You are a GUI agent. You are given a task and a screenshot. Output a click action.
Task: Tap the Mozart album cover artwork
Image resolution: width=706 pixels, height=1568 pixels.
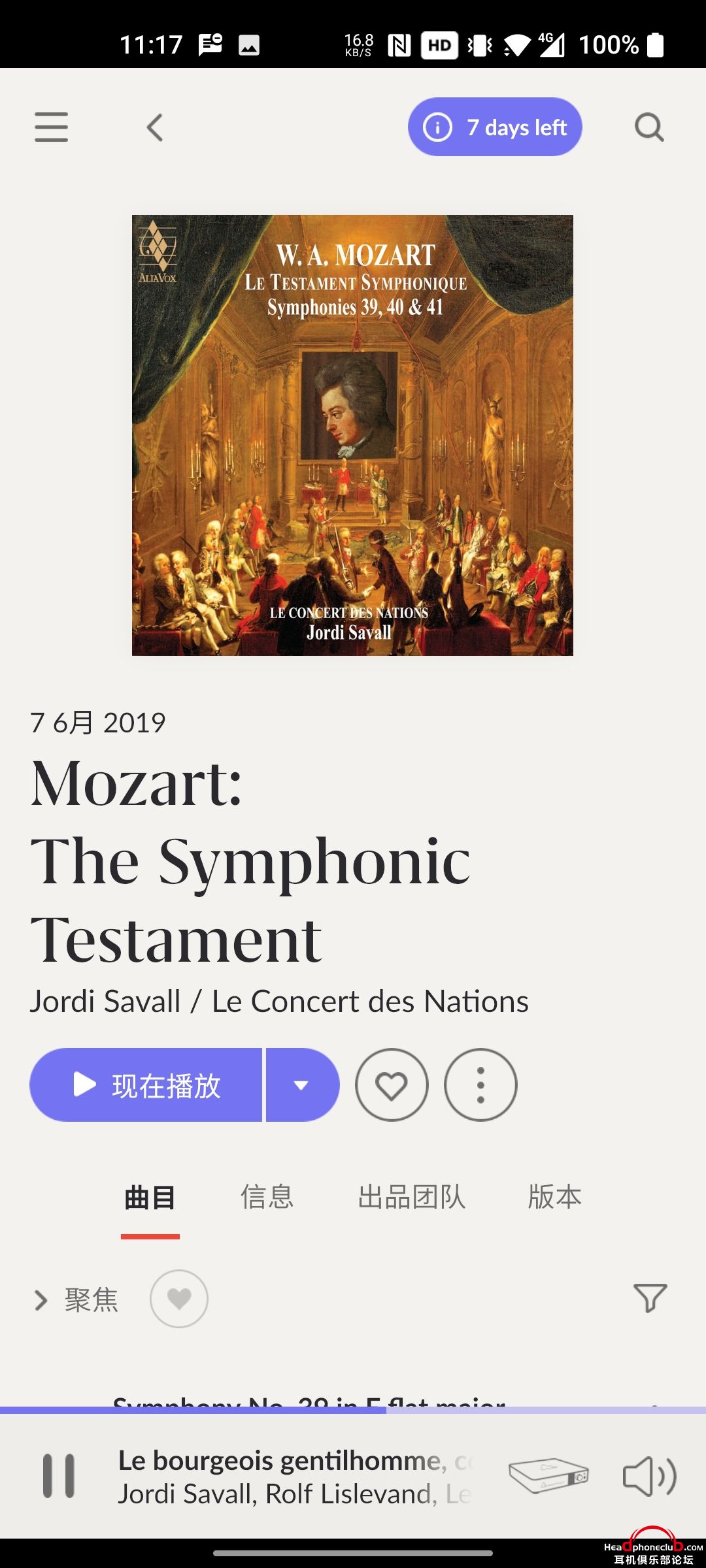coord(352,435)
